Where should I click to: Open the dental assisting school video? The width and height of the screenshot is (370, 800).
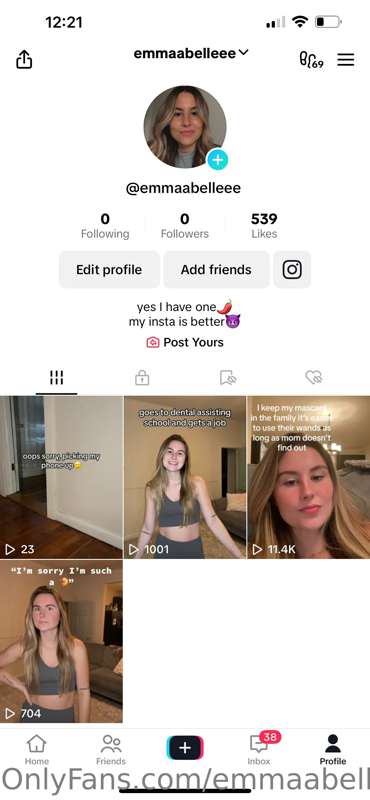point(185,477)
